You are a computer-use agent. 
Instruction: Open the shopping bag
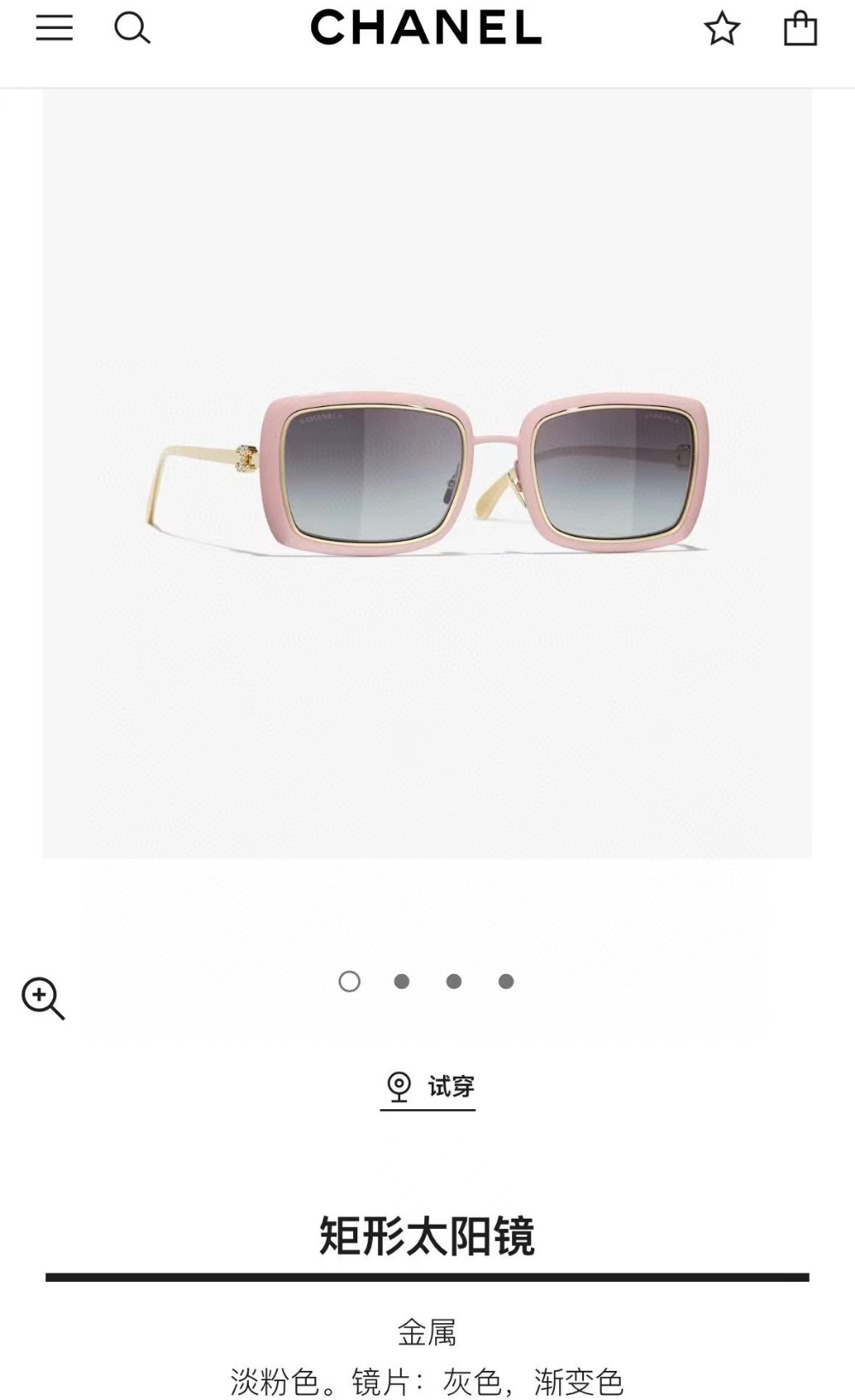pyautogui.click(x=800, y=28)
